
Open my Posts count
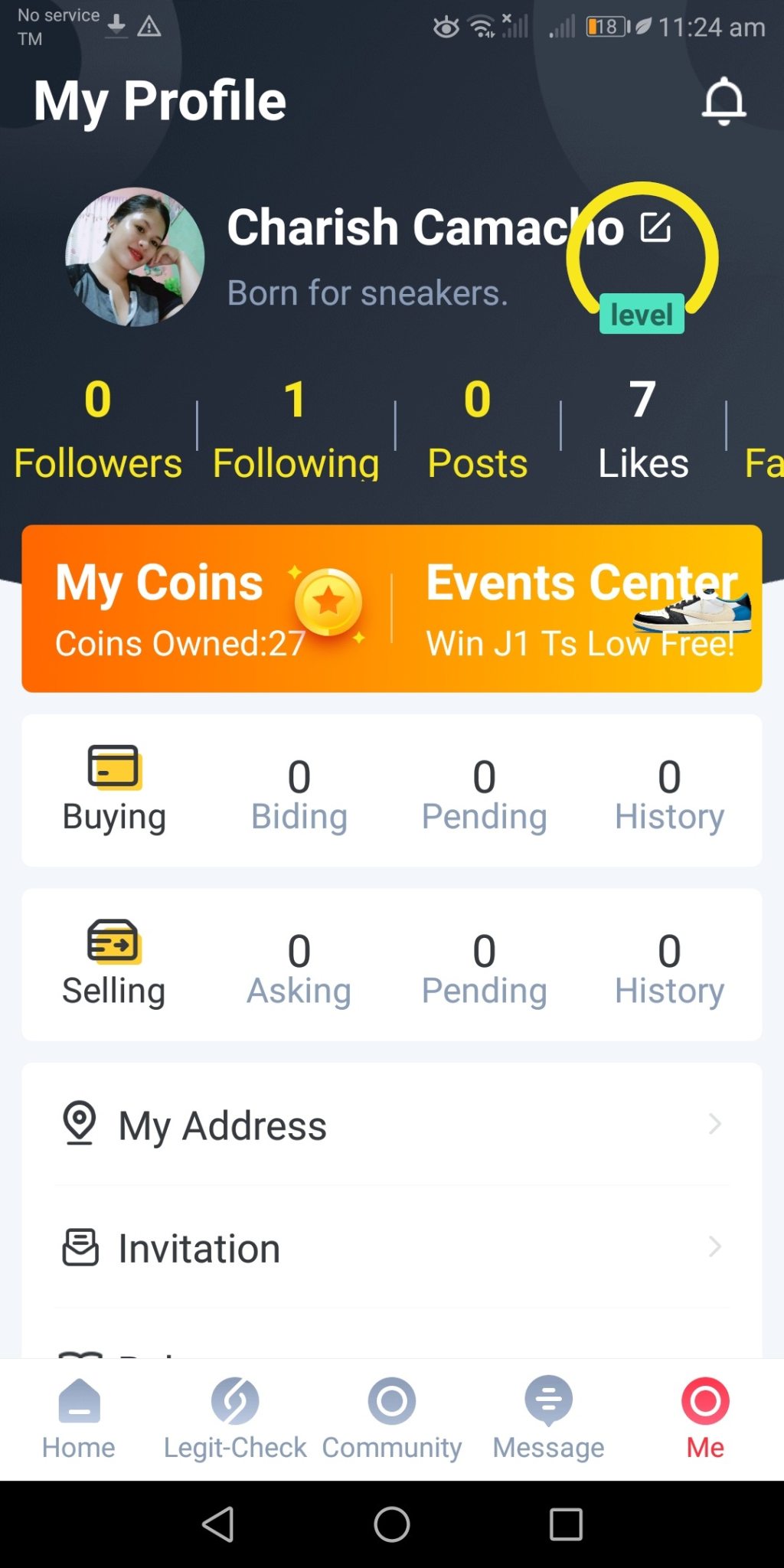pos(477,430)
